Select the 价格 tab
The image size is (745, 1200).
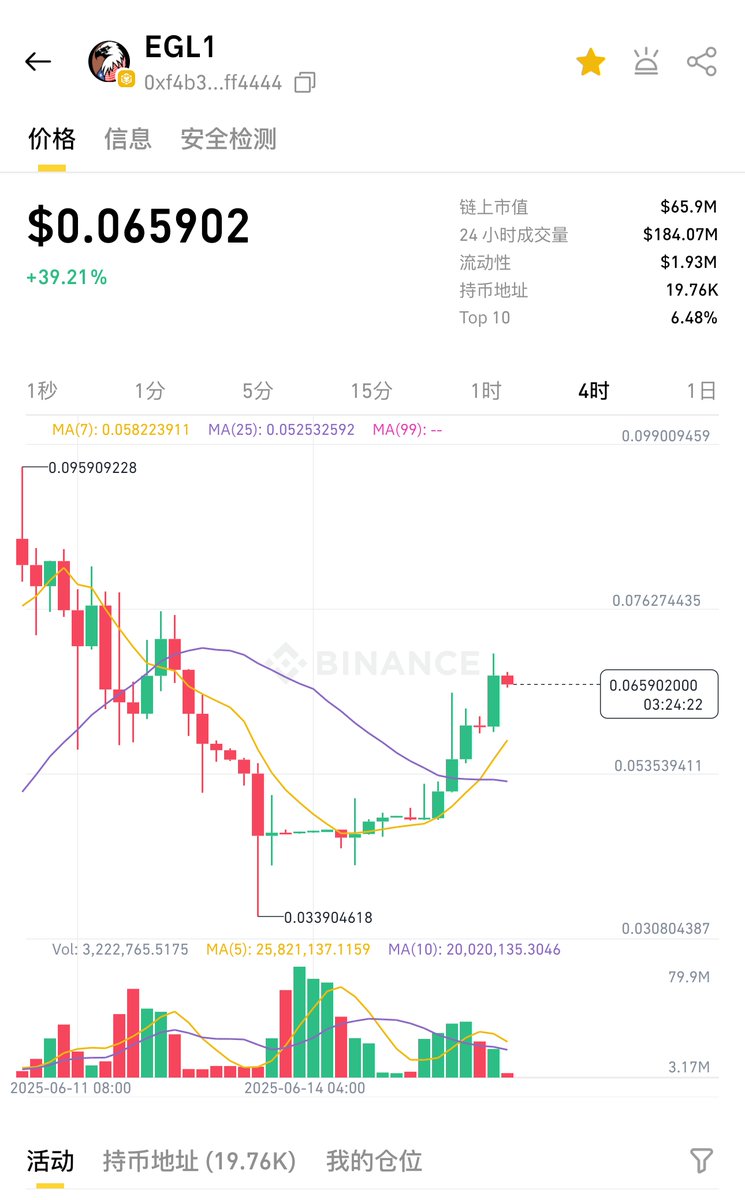[x=52, y=139]
